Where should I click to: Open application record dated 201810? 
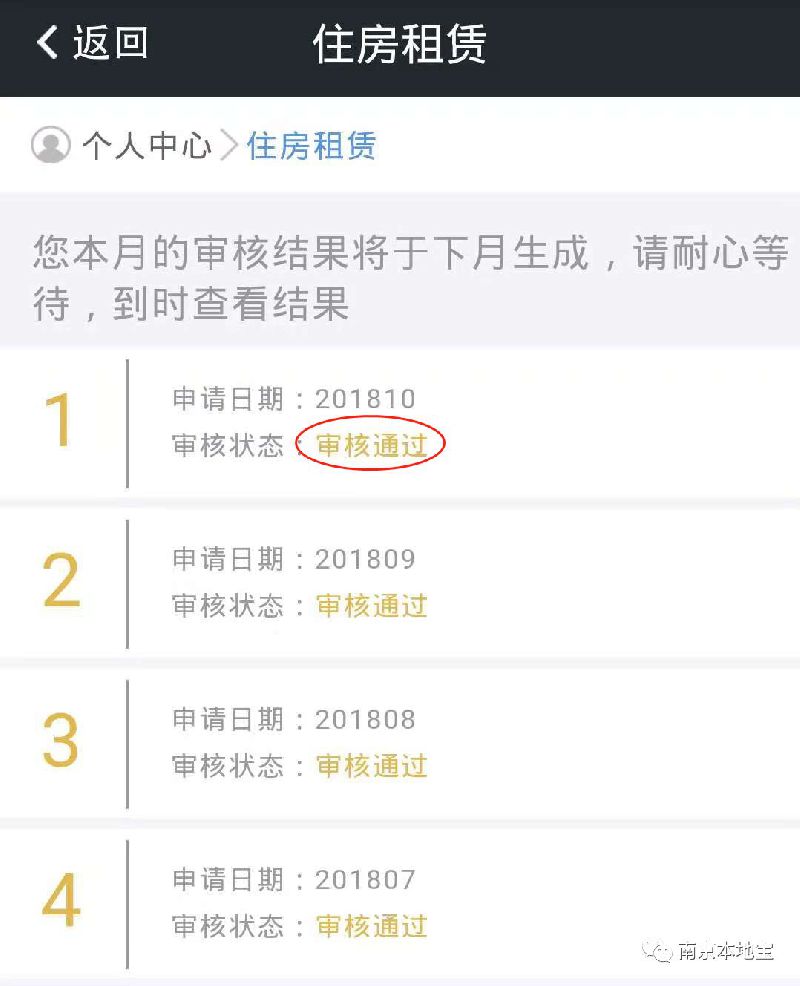click(400, 423)
